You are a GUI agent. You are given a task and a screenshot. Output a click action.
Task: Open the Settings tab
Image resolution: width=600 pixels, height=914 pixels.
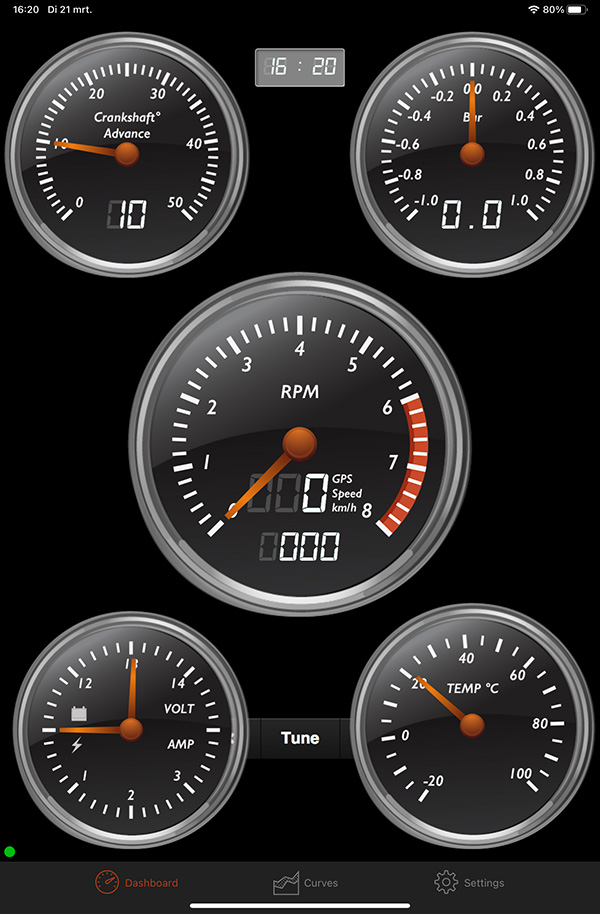(469, 883)
